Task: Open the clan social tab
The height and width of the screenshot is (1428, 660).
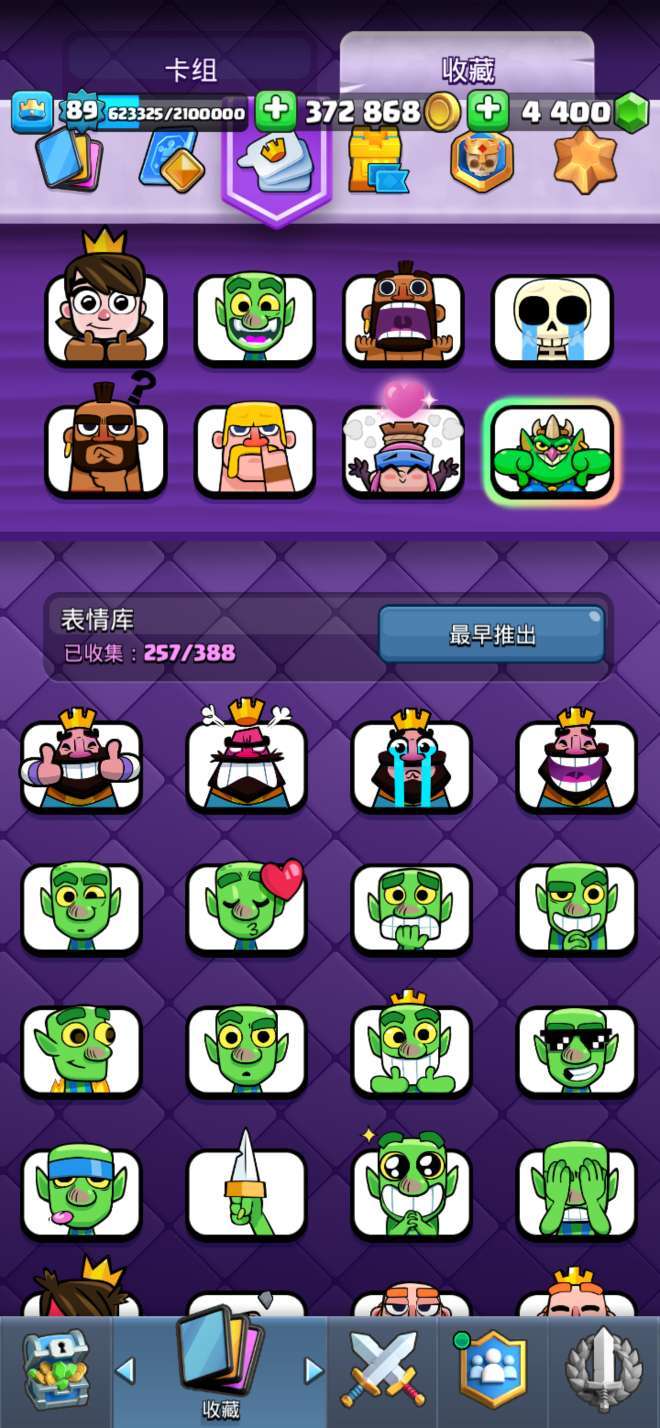Action: (490, 1371)
